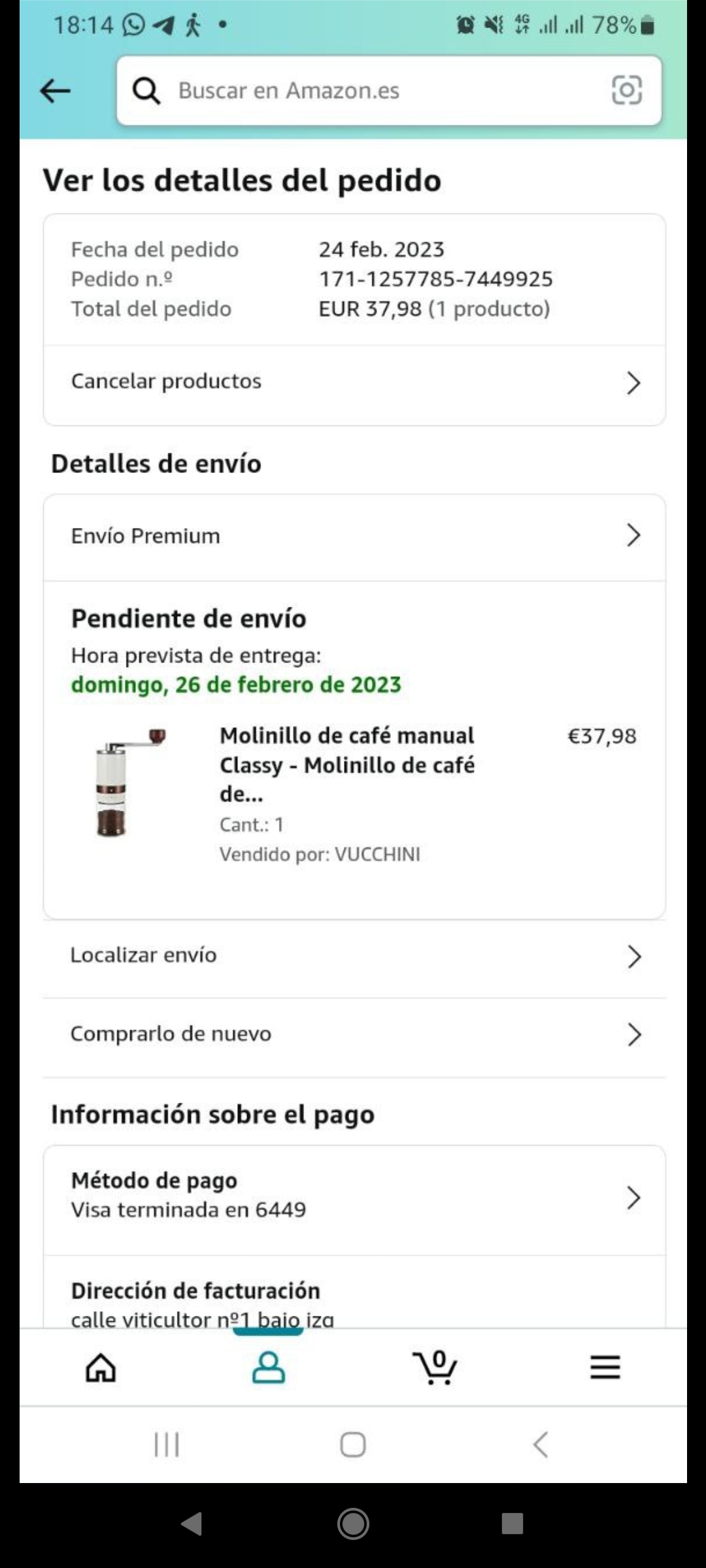706x1568 pixels.
Task: Select Localizar envío
Action: point(354,956)
